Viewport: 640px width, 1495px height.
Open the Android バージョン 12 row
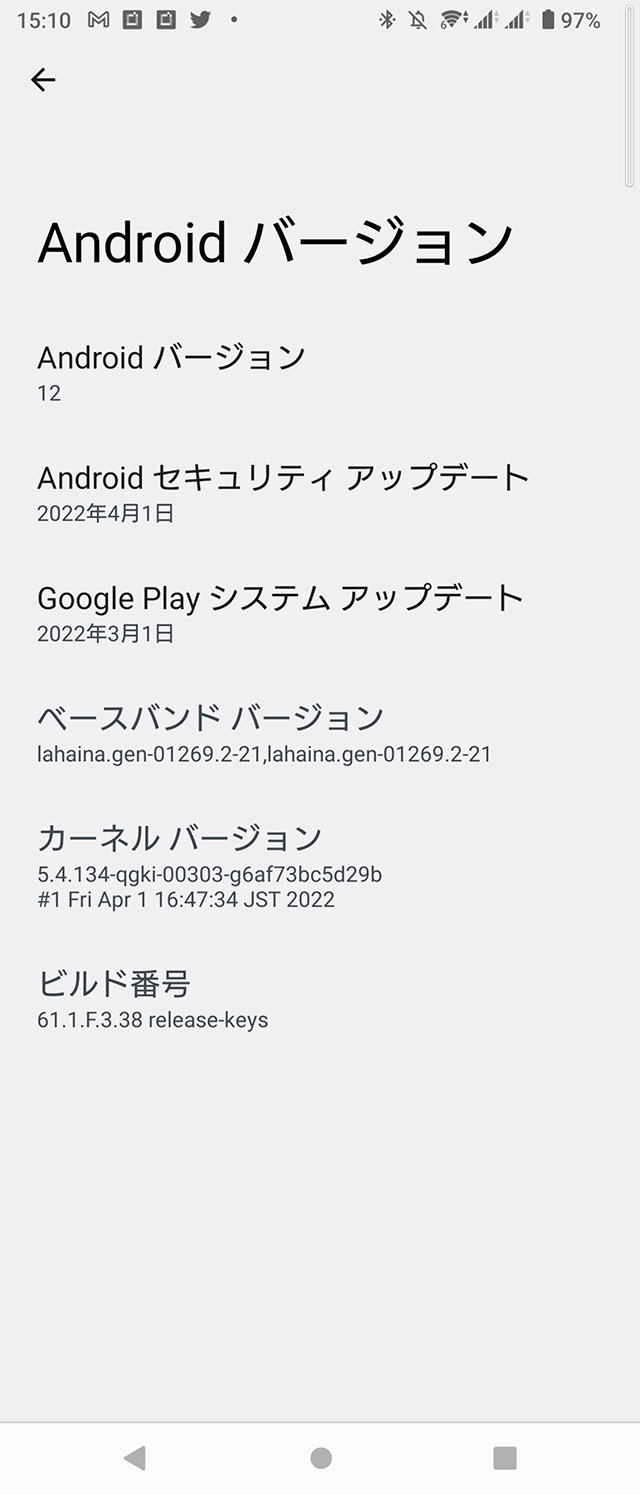(320, 372)
